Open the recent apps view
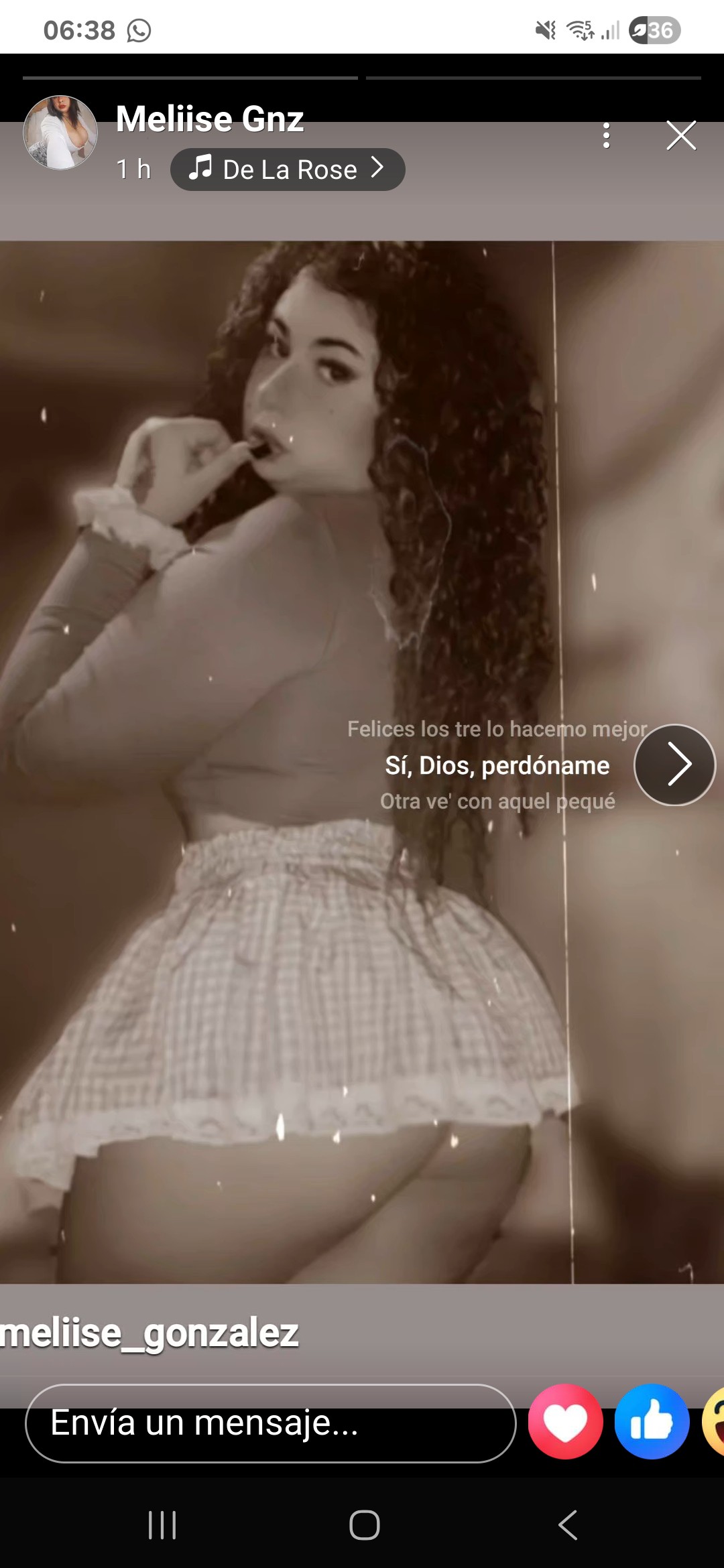This screenshot has height=1568, width=724. (162, 1525)
